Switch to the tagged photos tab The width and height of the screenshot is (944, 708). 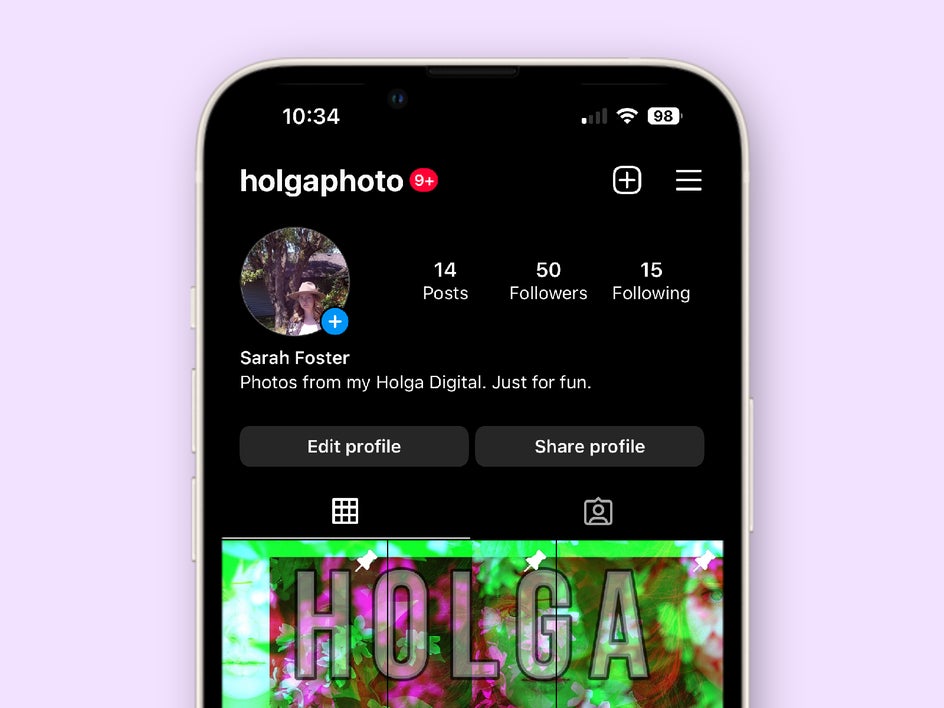tap(598, 511)
